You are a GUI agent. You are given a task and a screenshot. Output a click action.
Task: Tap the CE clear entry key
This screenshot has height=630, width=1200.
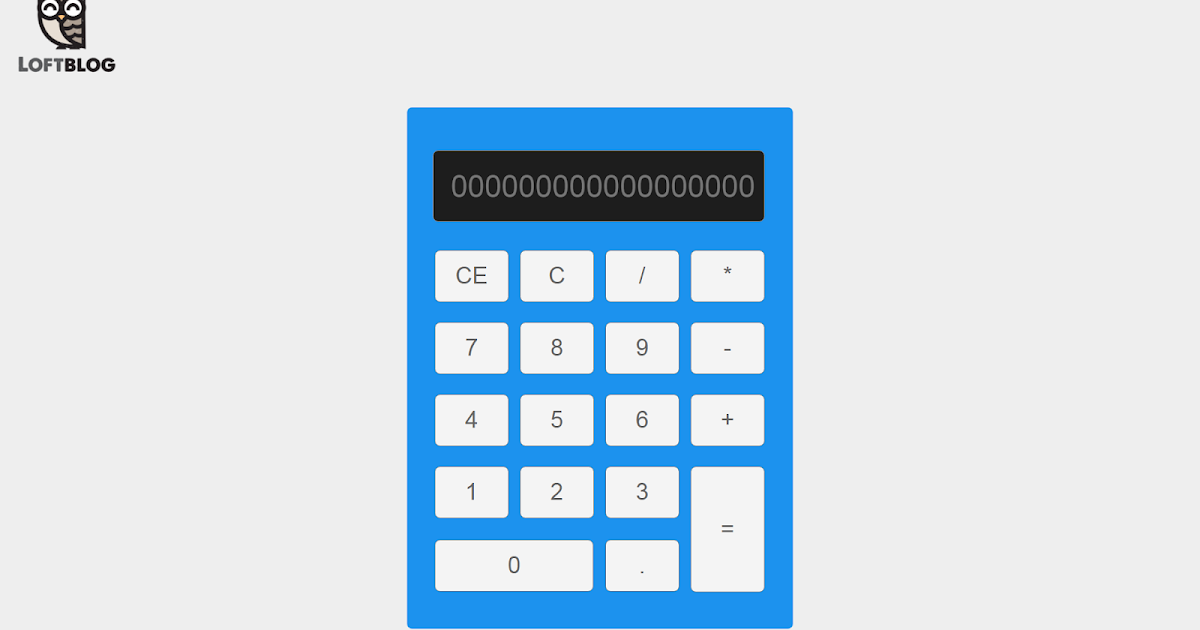click(471, 276)
